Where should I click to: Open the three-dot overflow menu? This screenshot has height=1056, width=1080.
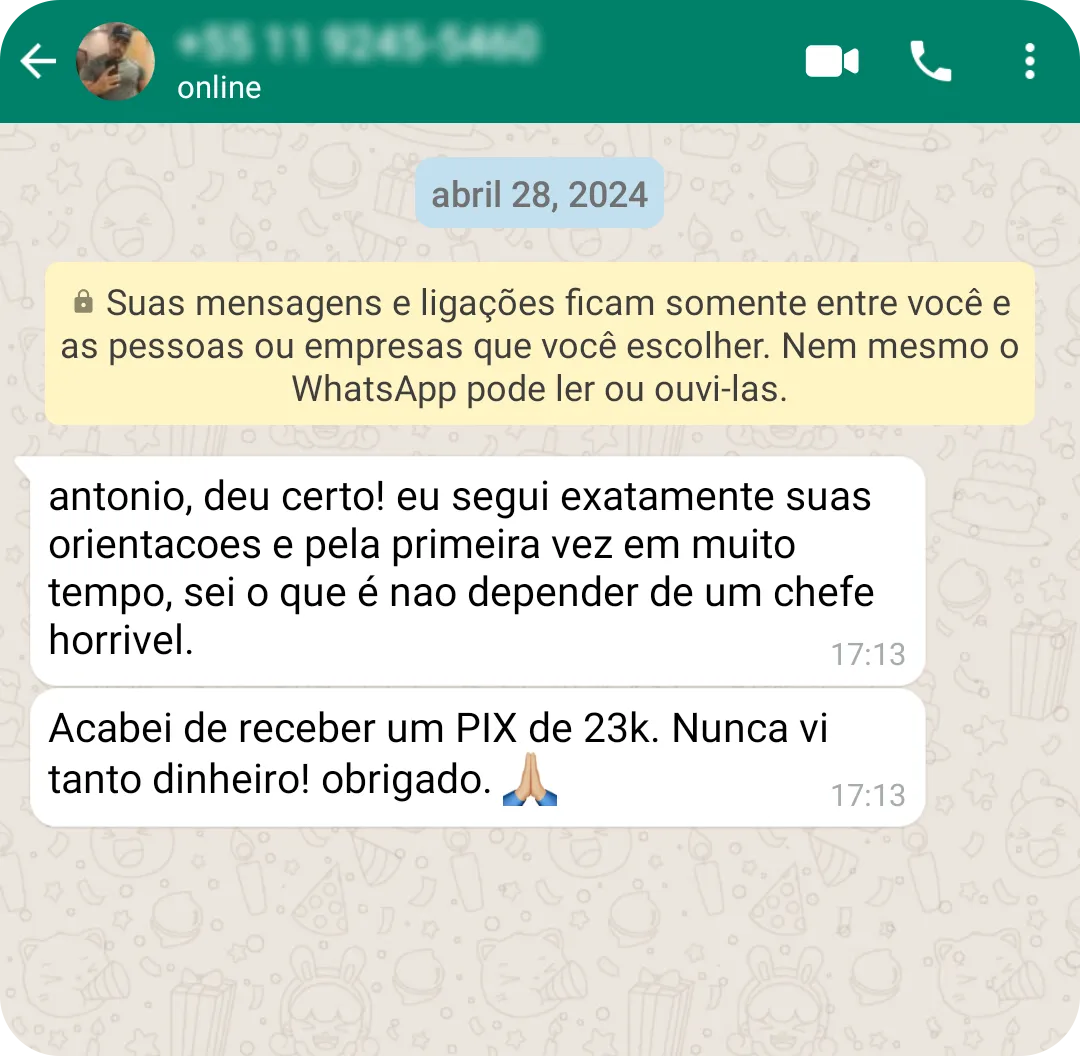tap(1029, 62)
